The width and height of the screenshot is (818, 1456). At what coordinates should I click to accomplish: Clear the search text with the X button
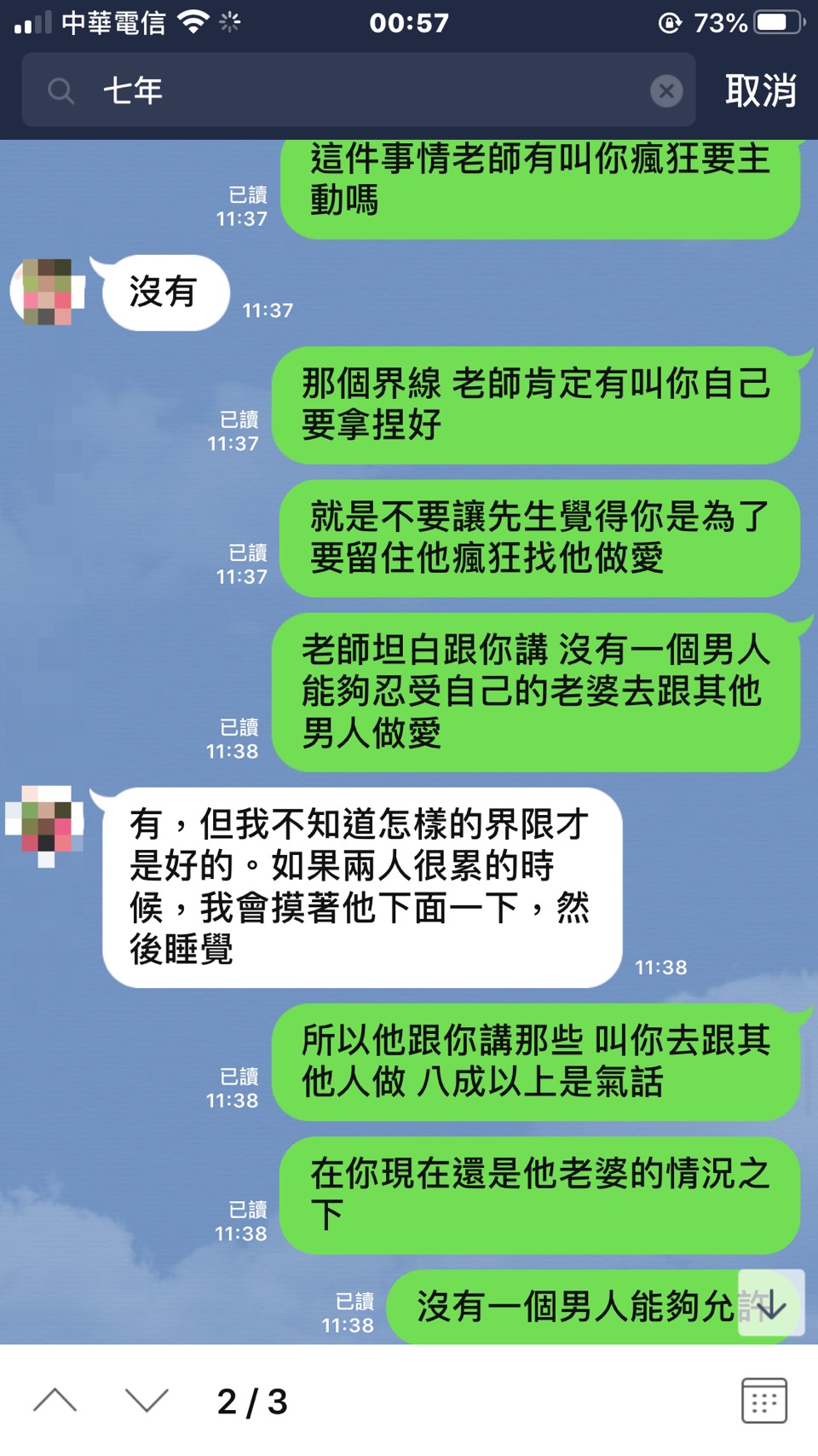point(666,90)
